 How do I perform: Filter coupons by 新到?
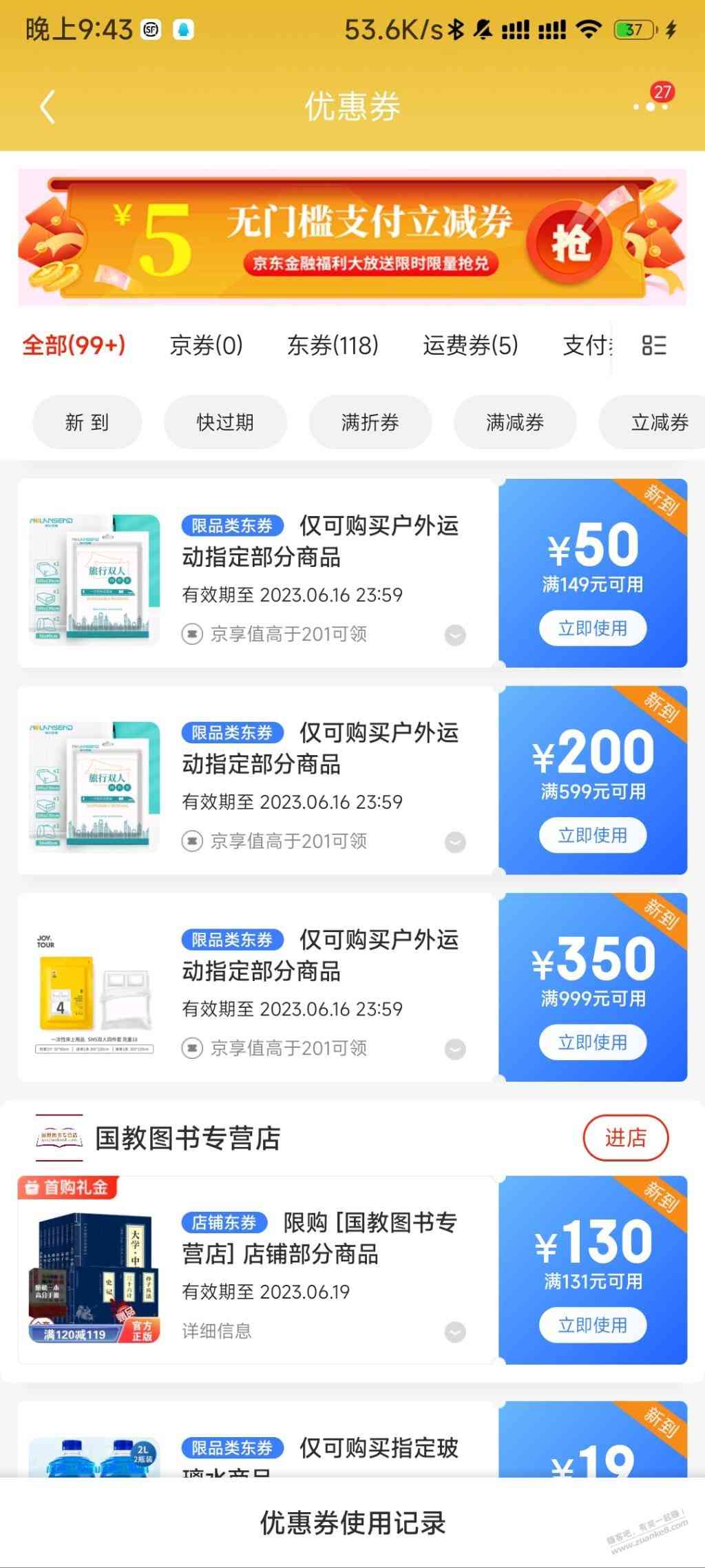click(87, 422)
